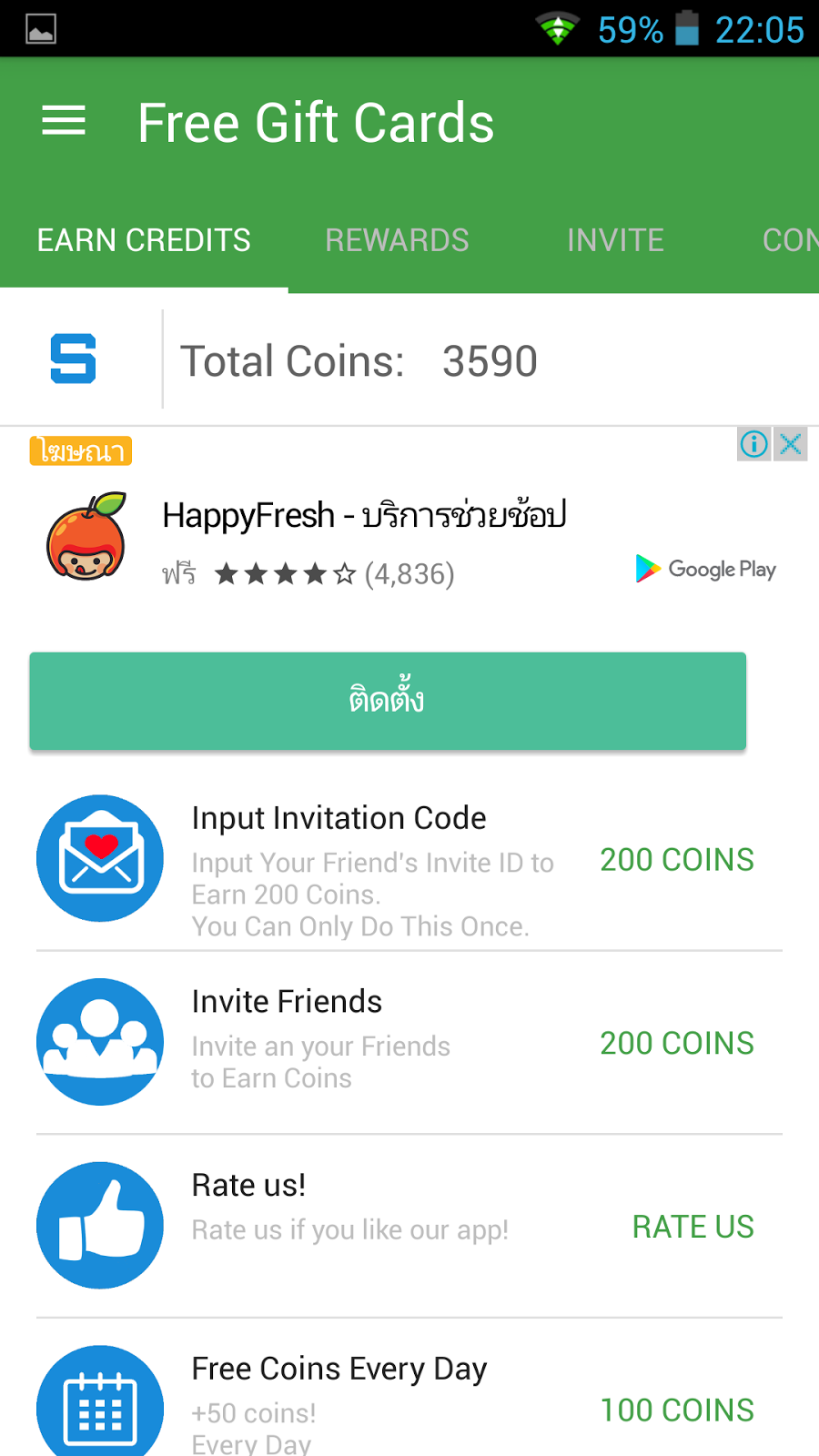Claim Free Coins Every Day
The image size is (819, 1456).
tap(409, 1401)
